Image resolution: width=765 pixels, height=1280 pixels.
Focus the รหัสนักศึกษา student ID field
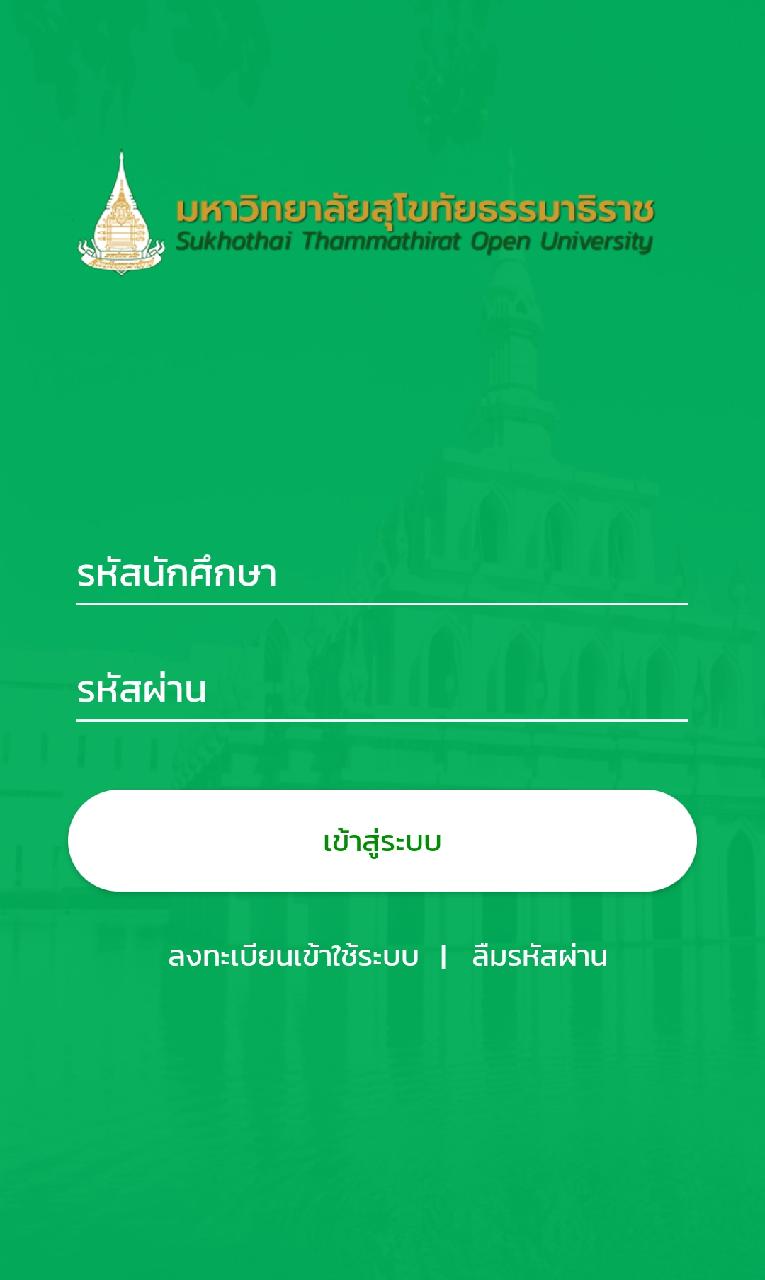(x=381, y=574)
